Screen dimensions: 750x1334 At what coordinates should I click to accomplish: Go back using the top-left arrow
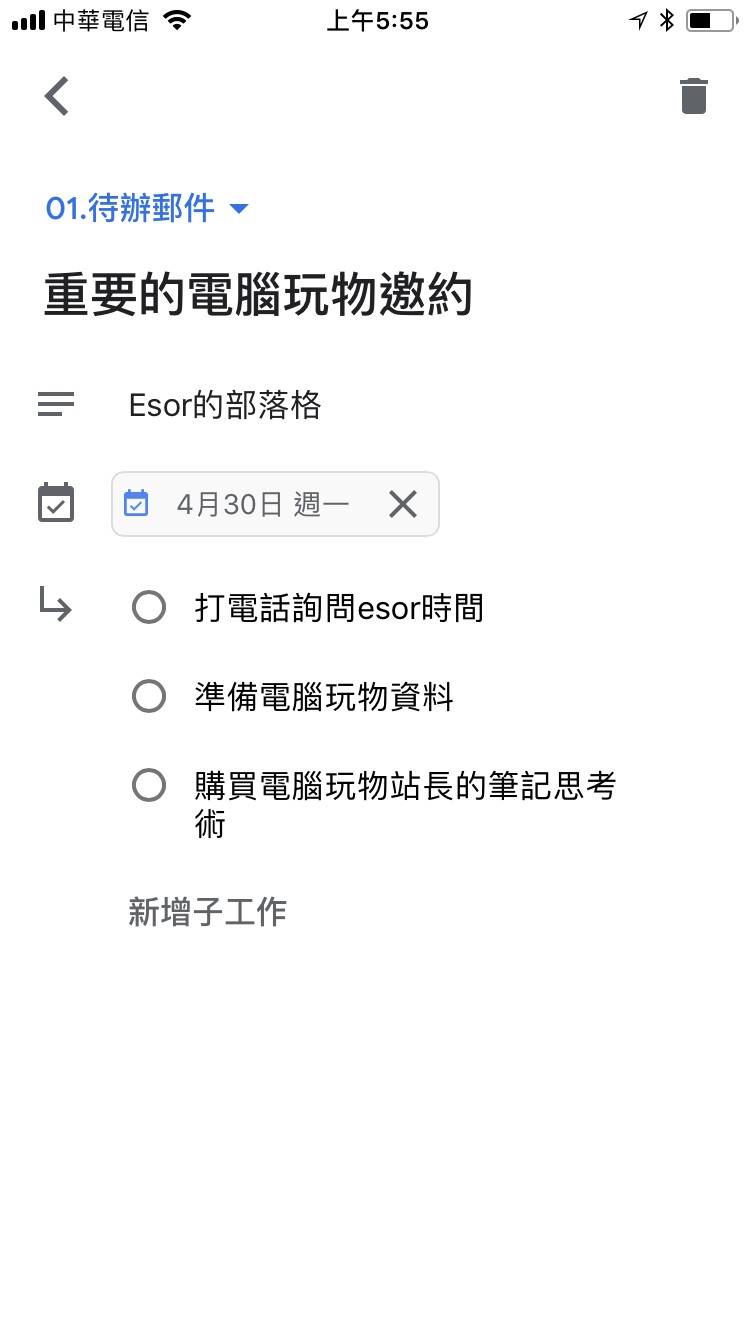coord(57,96)
